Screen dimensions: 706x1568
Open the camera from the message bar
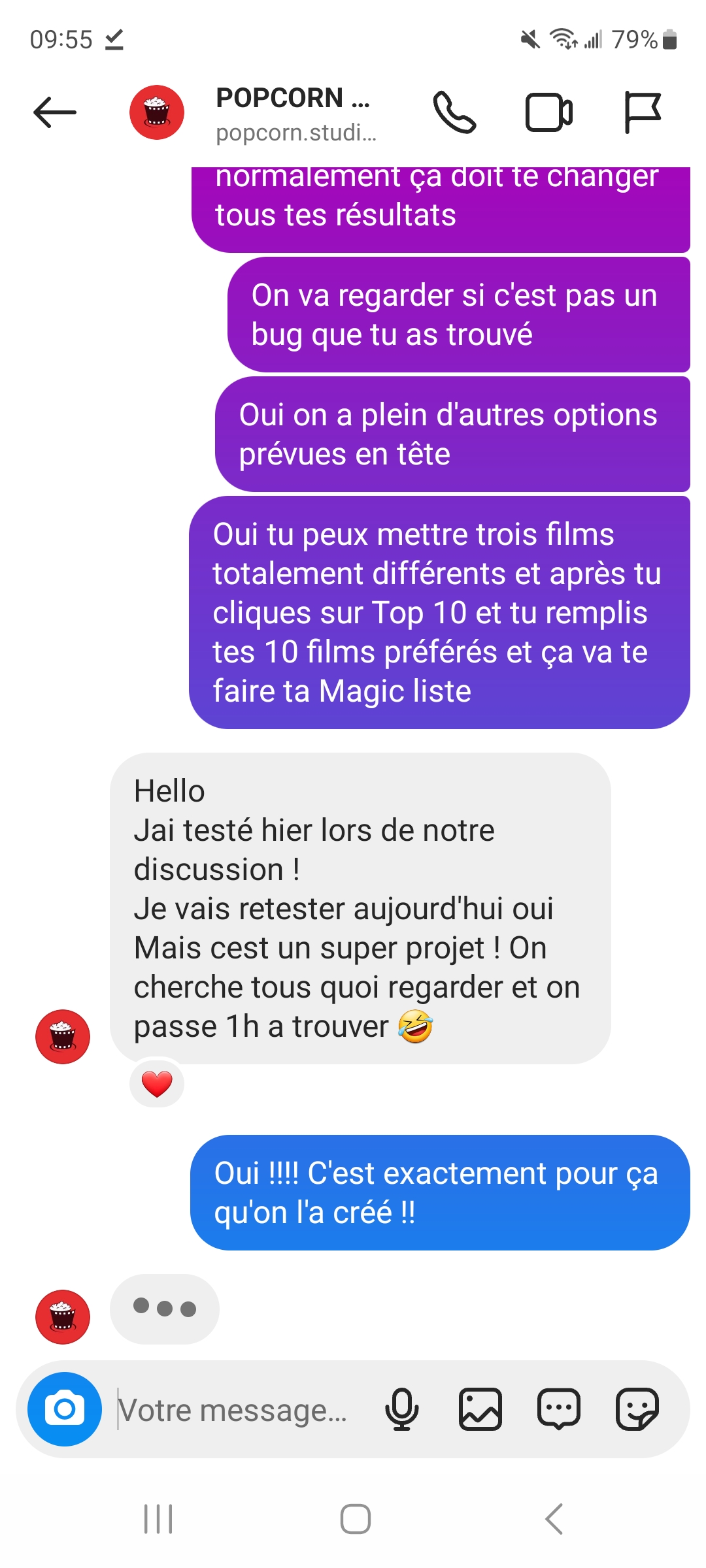[x=65, y=1409]
